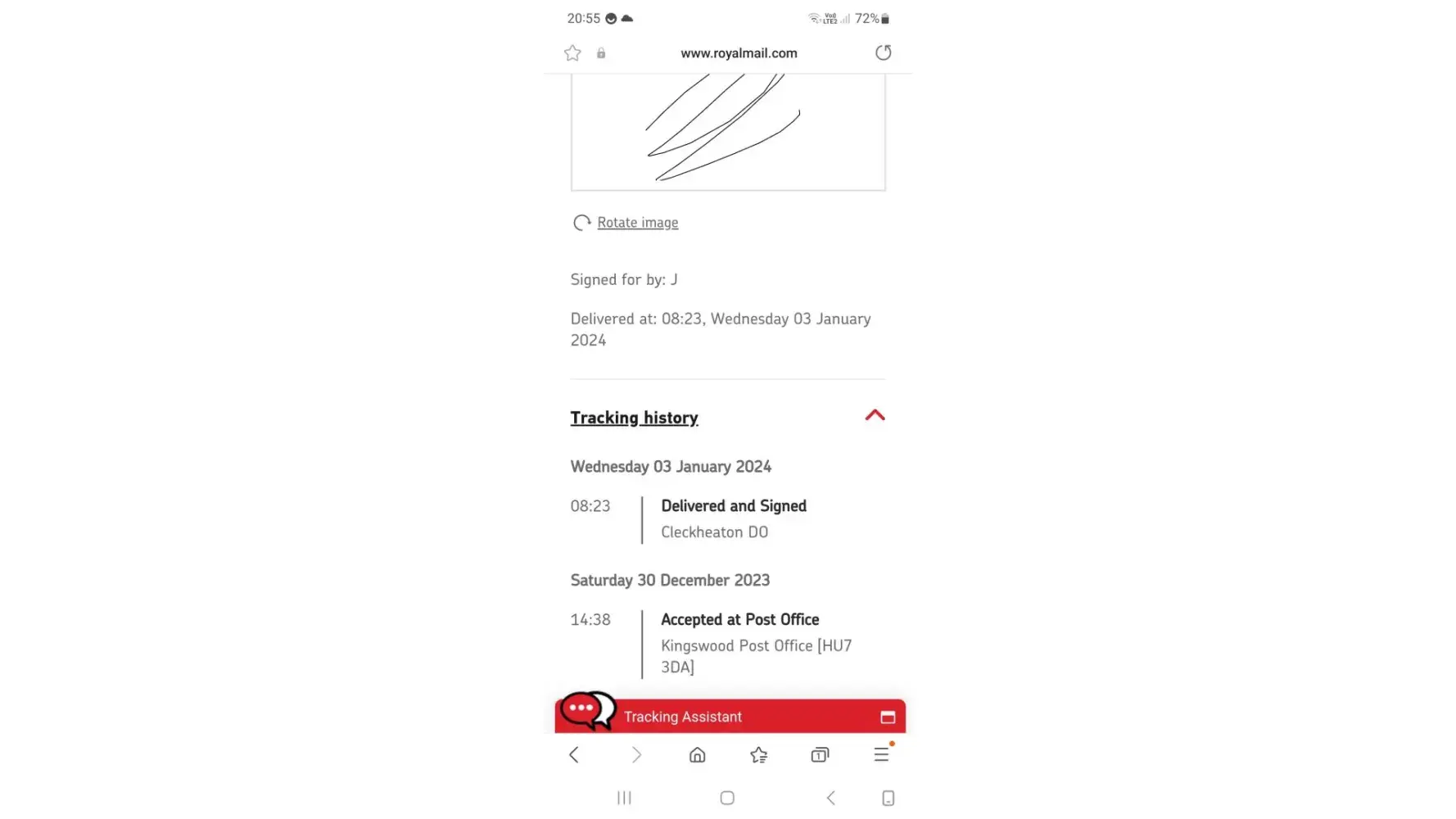Open the browser home page

pos(697,755)
